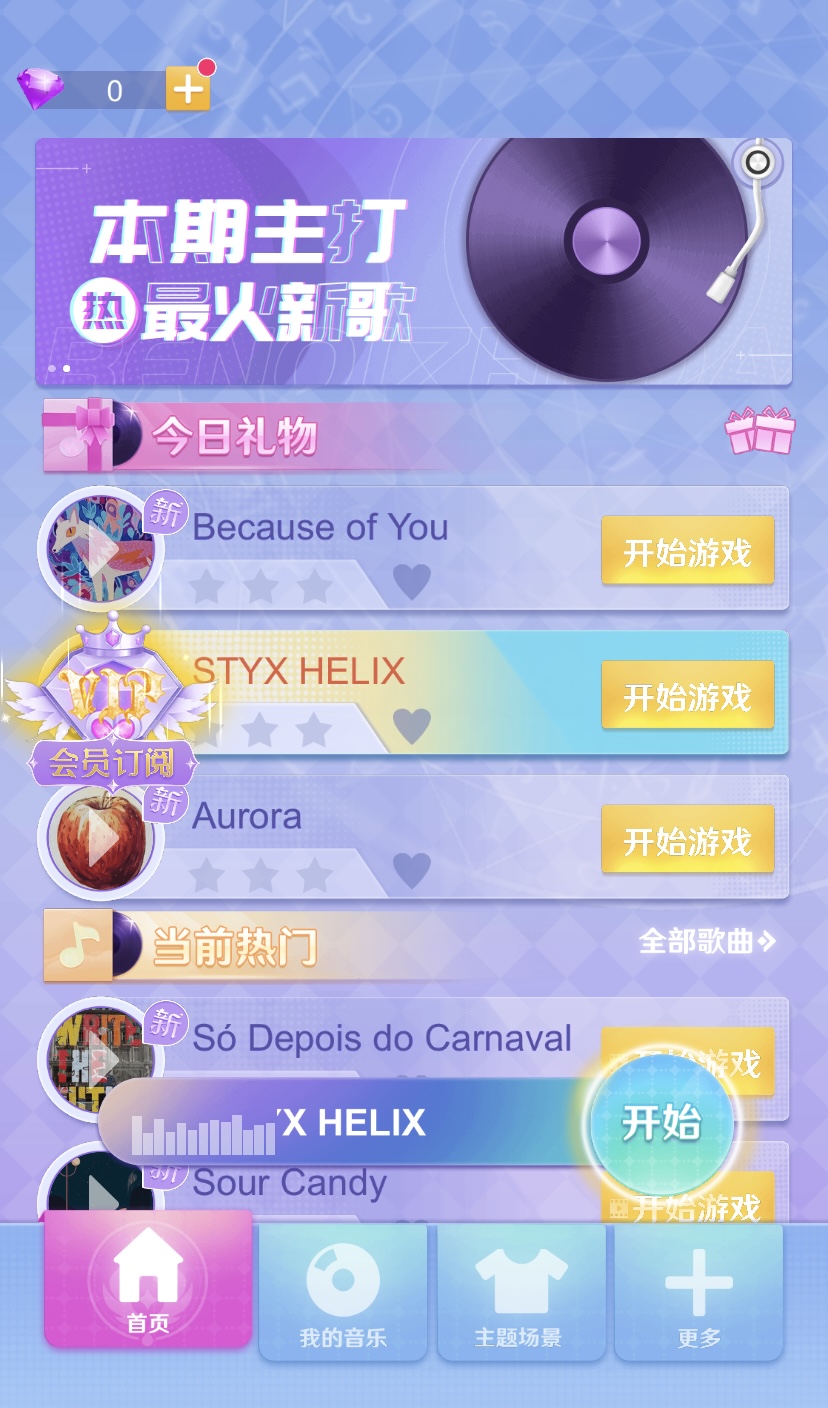This screenshot has height=1408, width=828.
Task: Start game for STYX HELIX row
Action: coord(687,696)
